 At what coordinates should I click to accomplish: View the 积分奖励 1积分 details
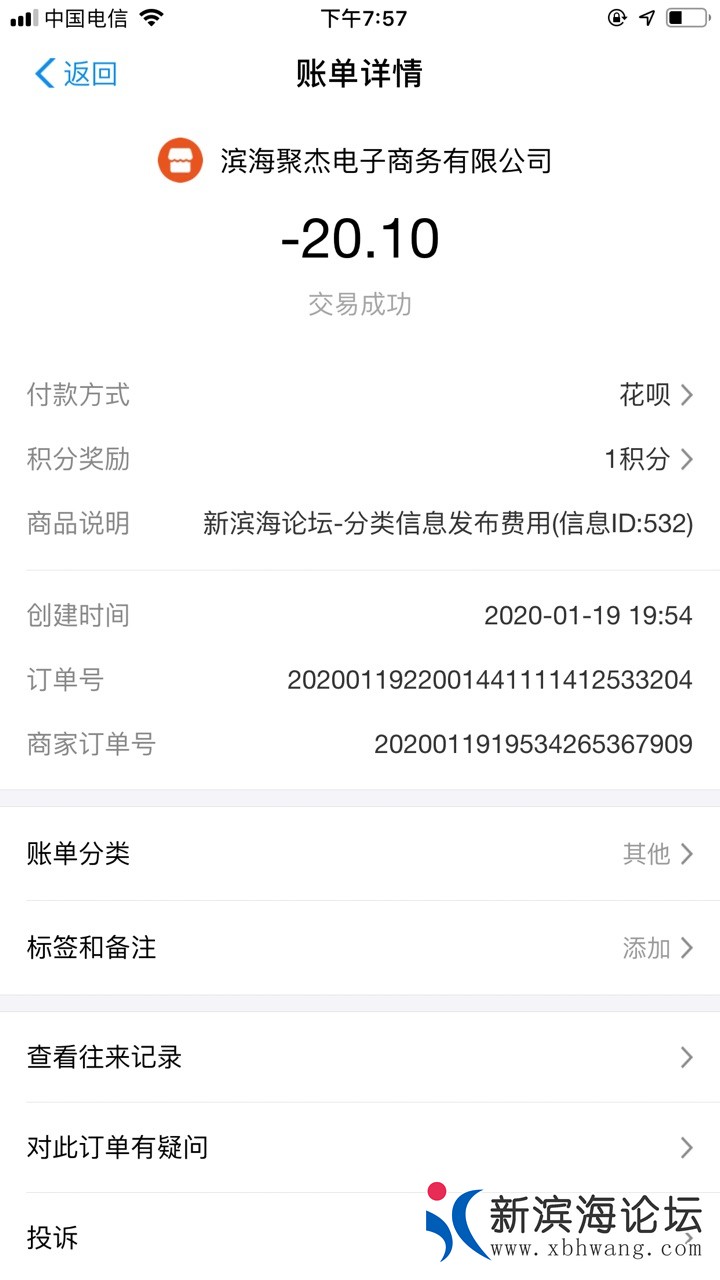pyautogui.click(x=648, y=459)
